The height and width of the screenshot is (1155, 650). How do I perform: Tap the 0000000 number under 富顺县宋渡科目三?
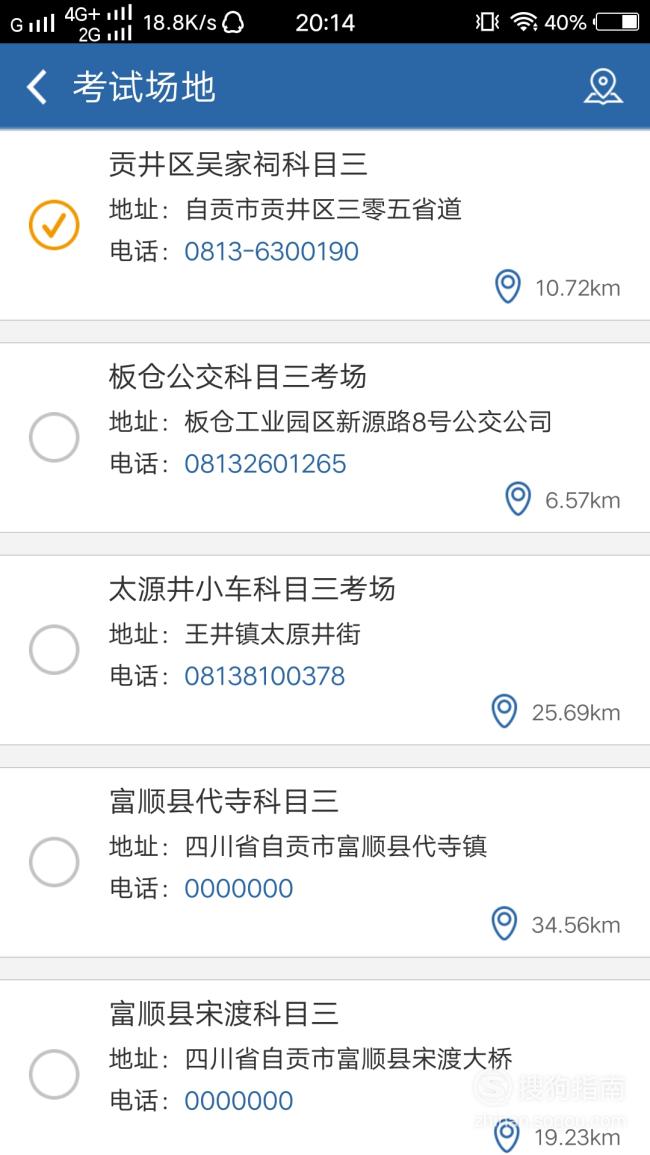(239, 1100)
